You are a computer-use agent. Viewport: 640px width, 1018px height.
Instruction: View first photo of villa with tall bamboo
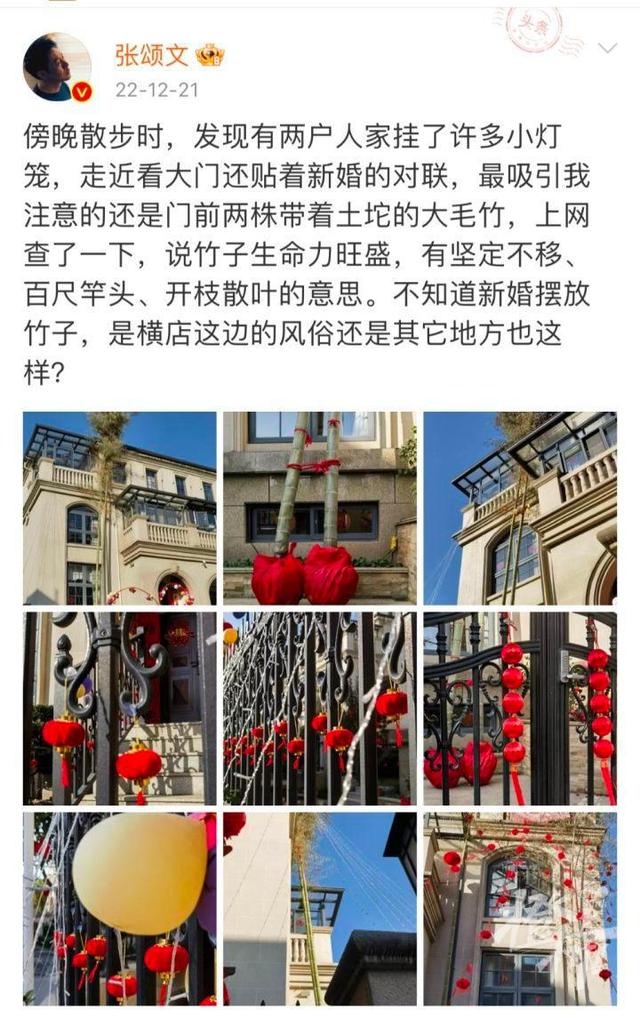[x=120, y=508]
